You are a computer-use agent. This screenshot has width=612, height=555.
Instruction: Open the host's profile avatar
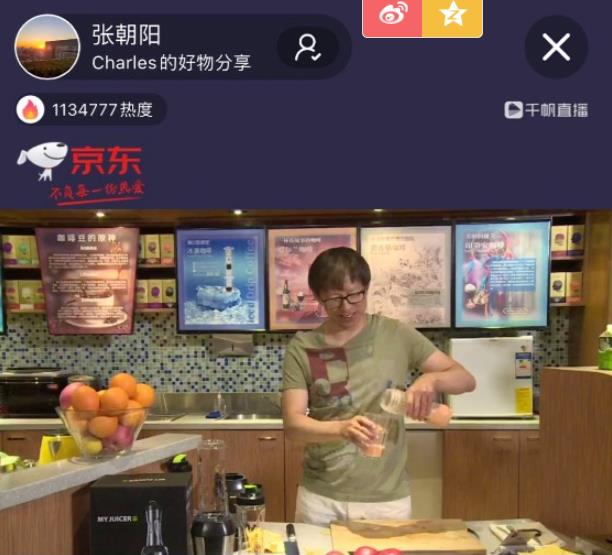[47, 47]
